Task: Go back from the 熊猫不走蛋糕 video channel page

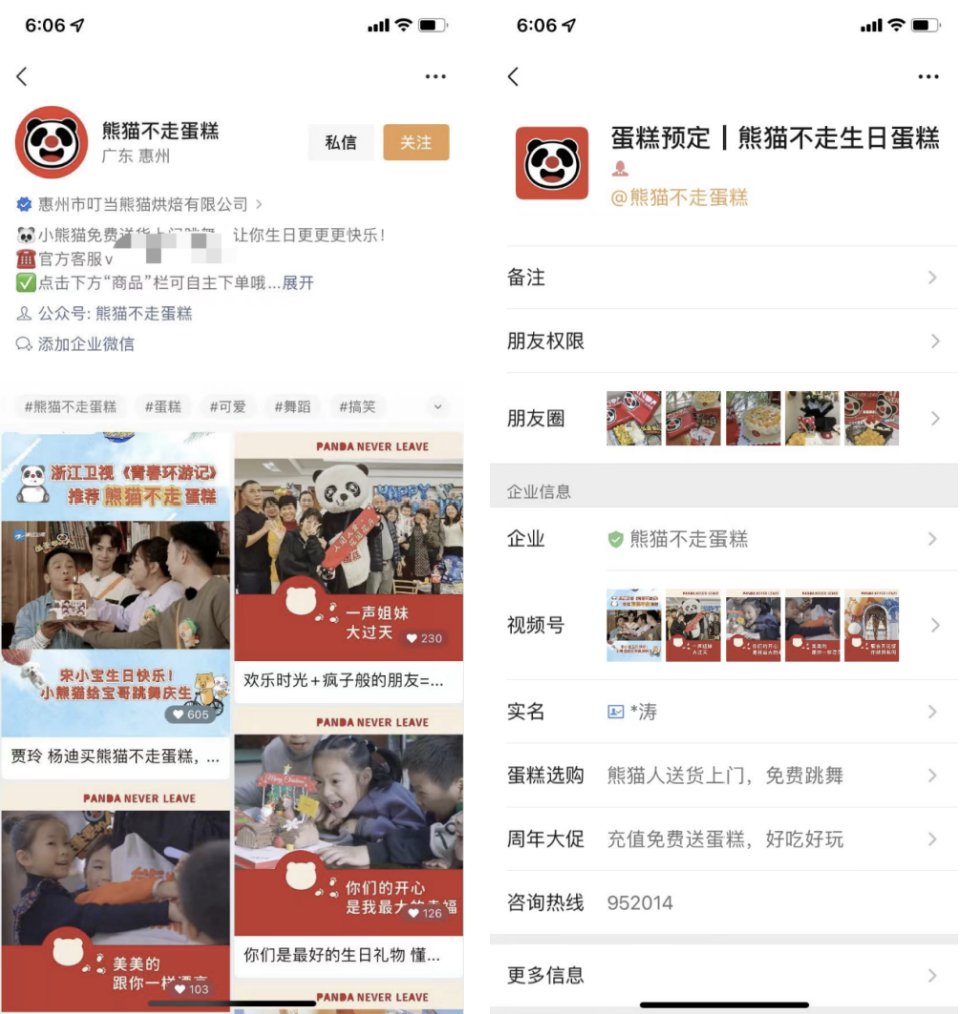Action: pyautogui.click(x=22, y=77)
